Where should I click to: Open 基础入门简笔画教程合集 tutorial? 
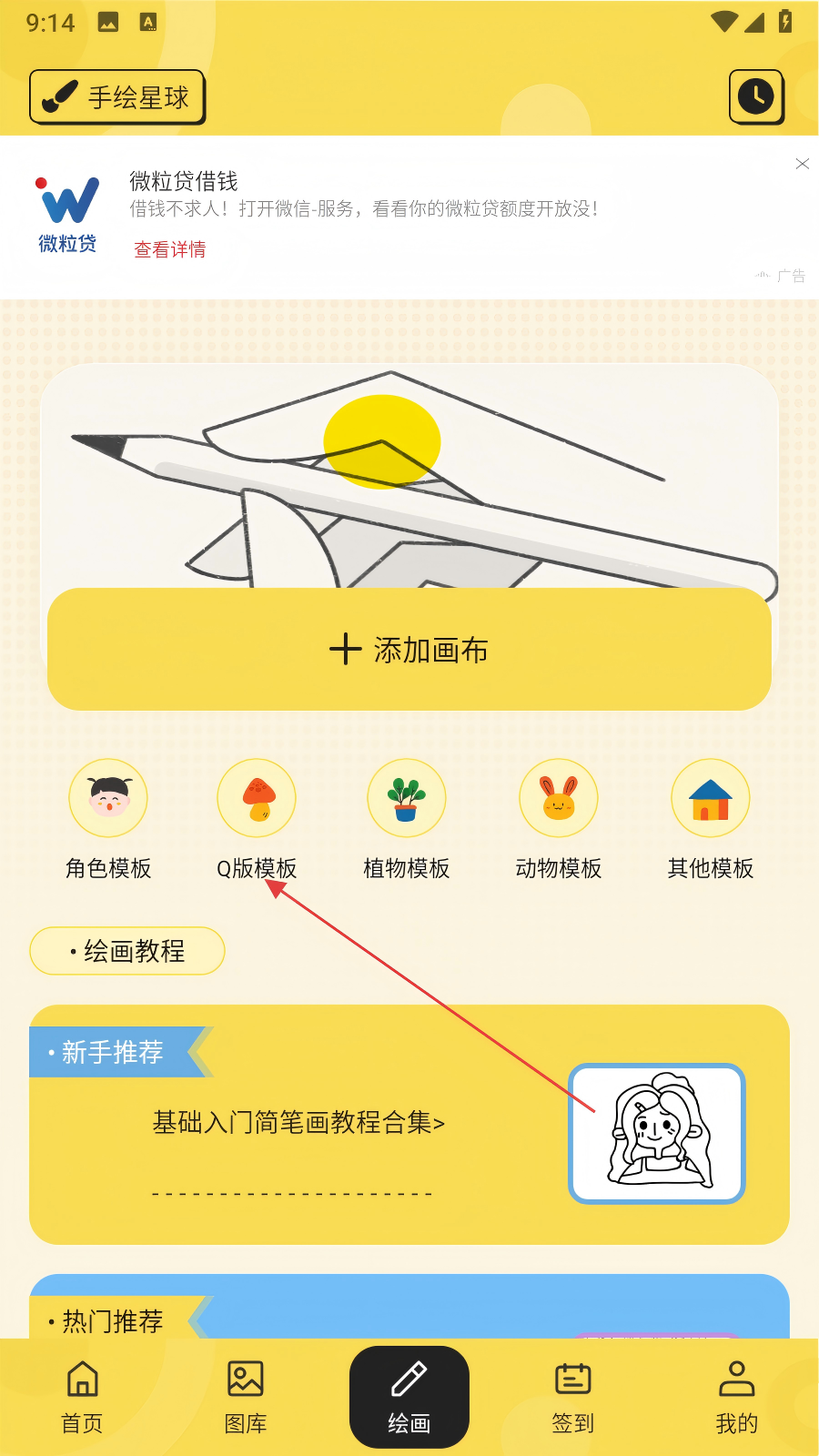tap(298, 1123)
